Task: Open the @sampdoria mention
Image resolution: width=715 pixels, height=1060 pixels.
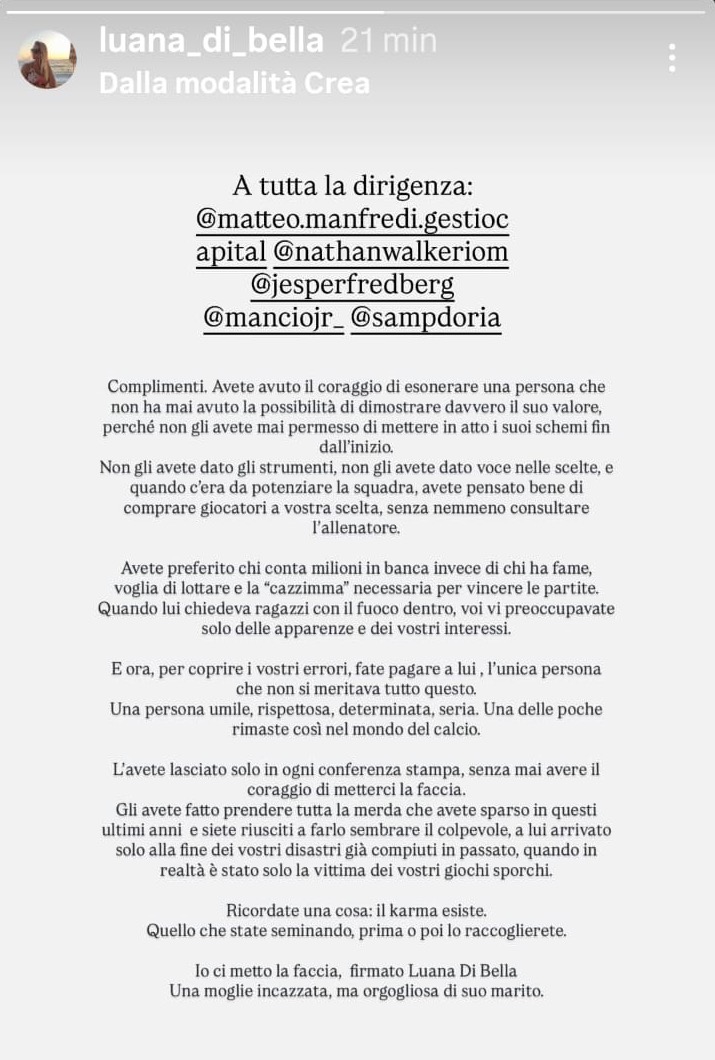Action: 426,318
